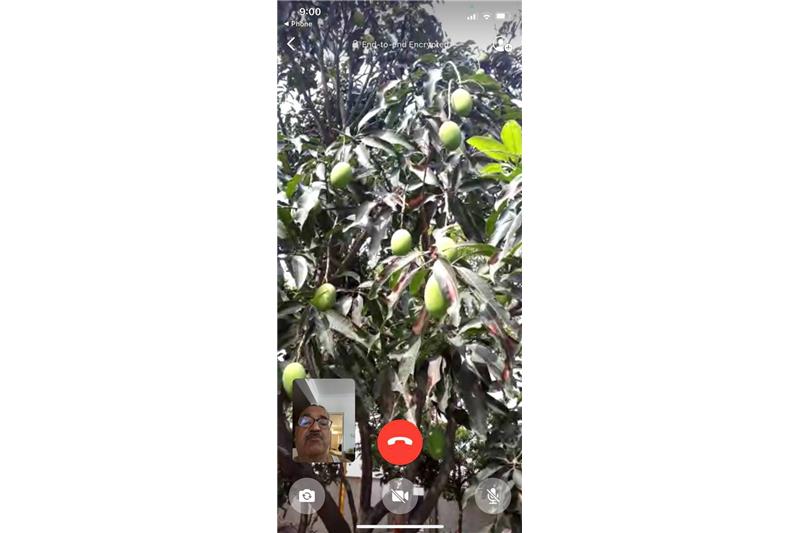Add a participant to the call

click(x=501, y=44)
